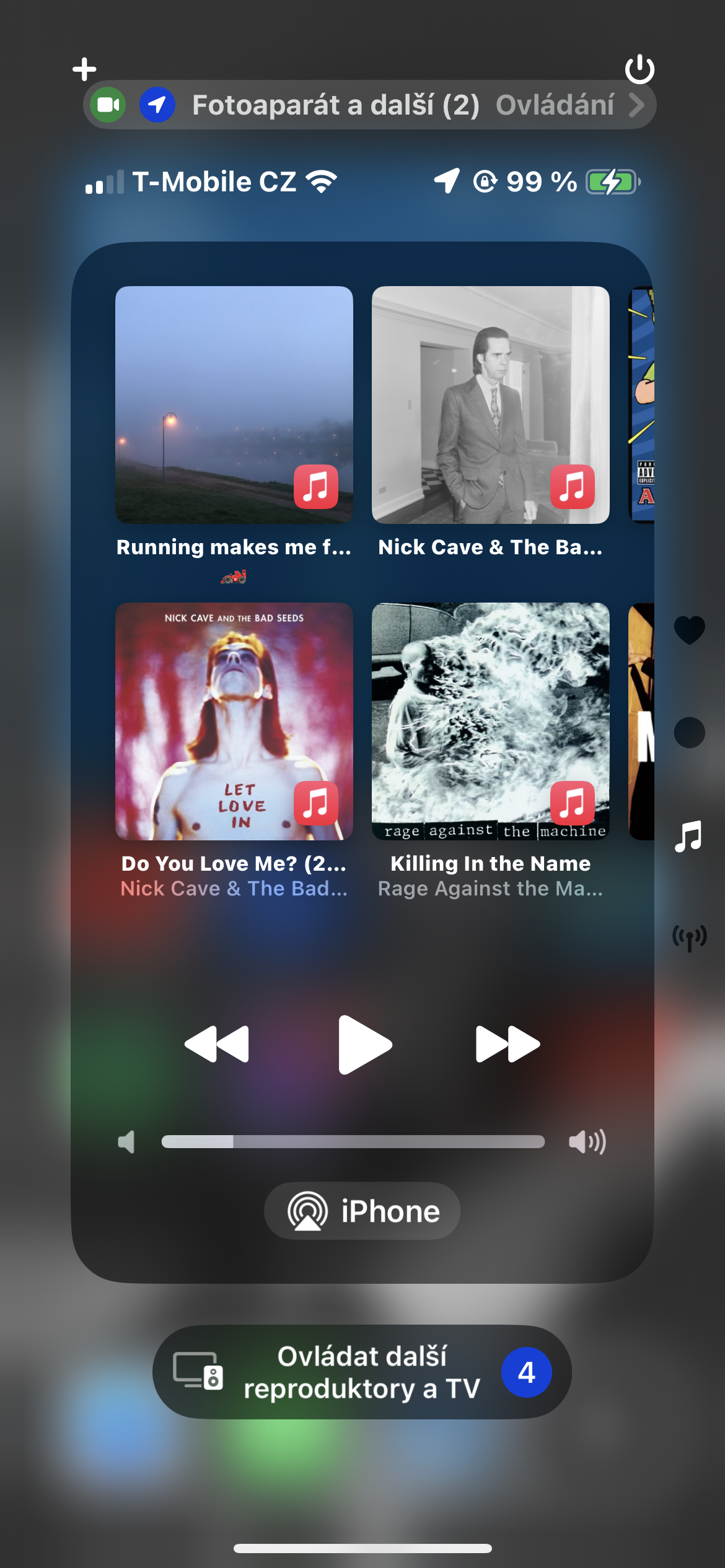The image size is (725, 1568).
Task: Open the iPhone AirPlay output picker
Action: [362, 1211]
